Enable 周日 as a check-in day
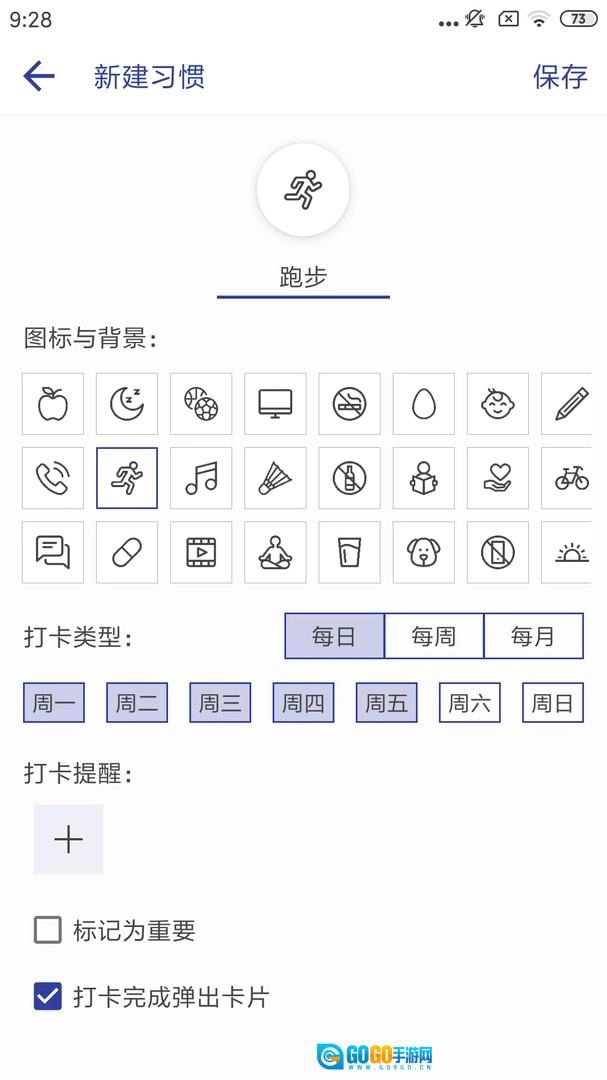The height and width of the screenshot is (1080, 607). (x=552, y=703)
